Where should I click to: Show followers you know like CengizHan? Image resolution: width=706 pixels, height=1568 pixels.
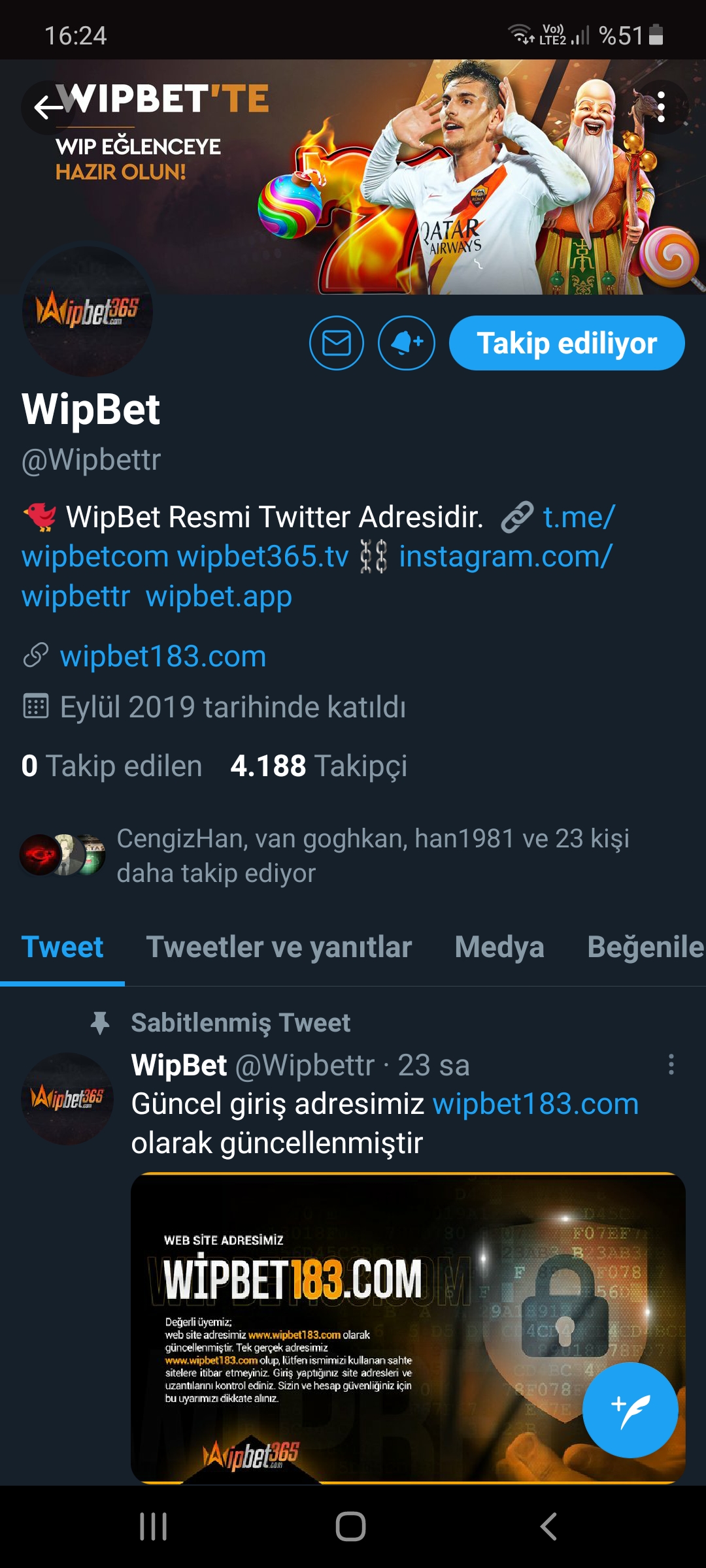click(x=325, y=855)
